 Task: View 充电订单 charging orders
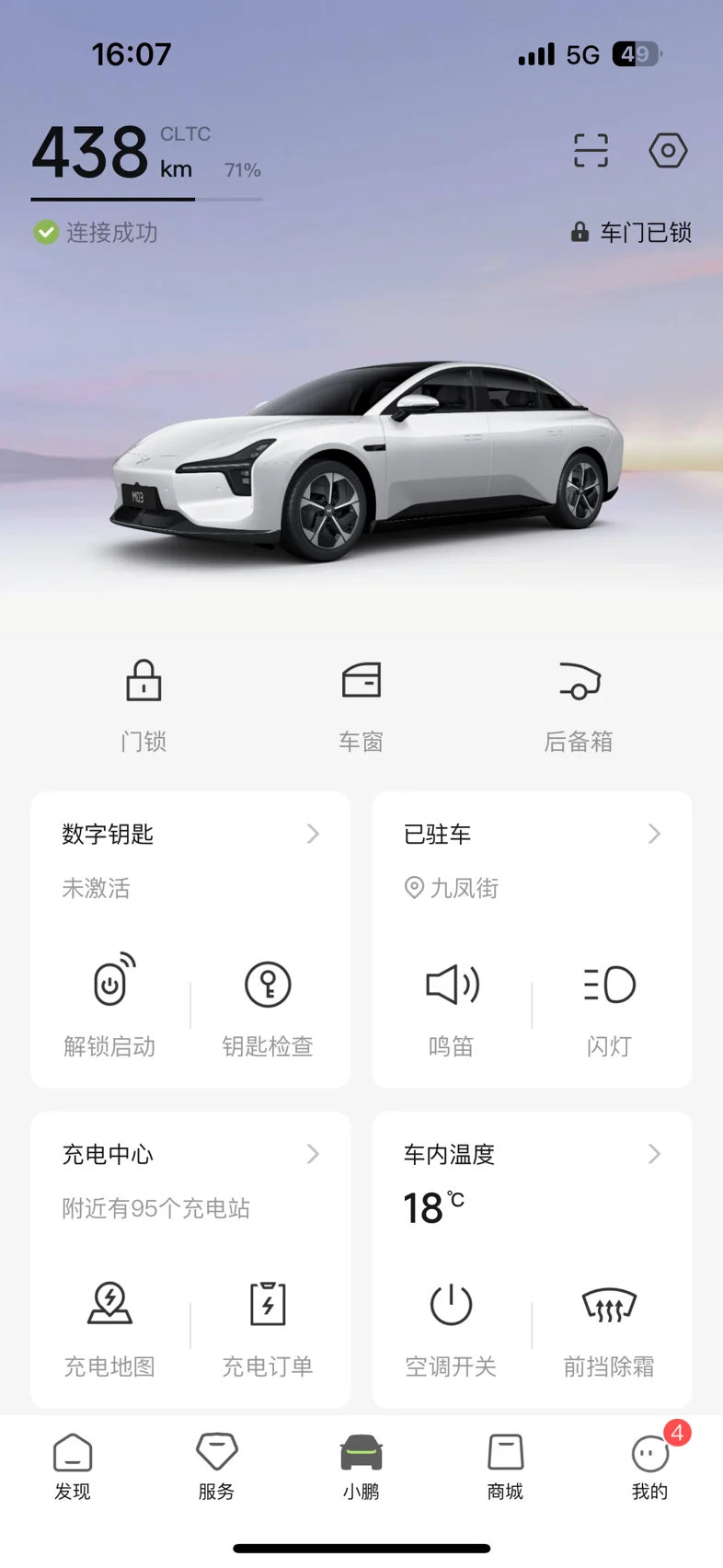coord(268,1328)
